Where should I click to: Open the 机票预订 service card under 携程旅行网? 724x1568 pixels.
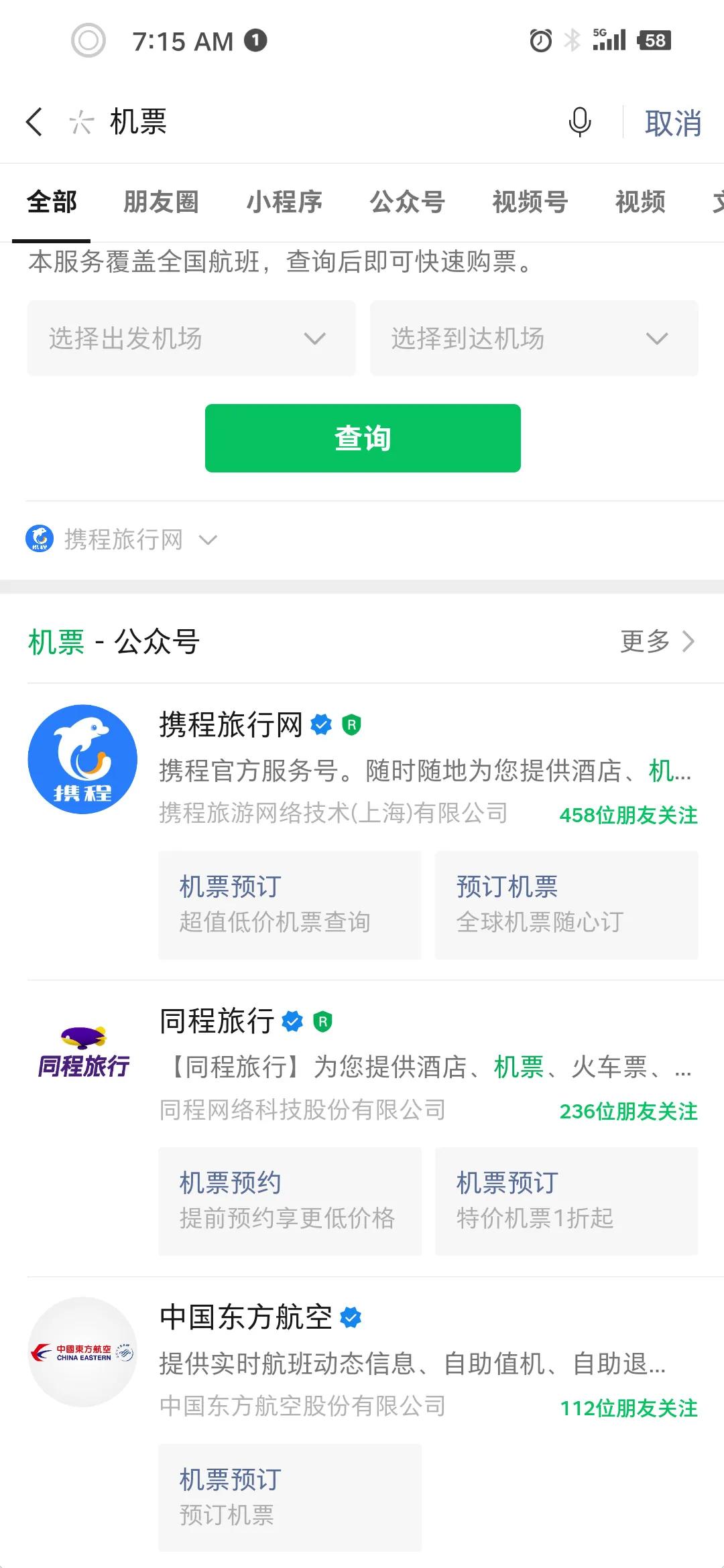click(290, 905)
